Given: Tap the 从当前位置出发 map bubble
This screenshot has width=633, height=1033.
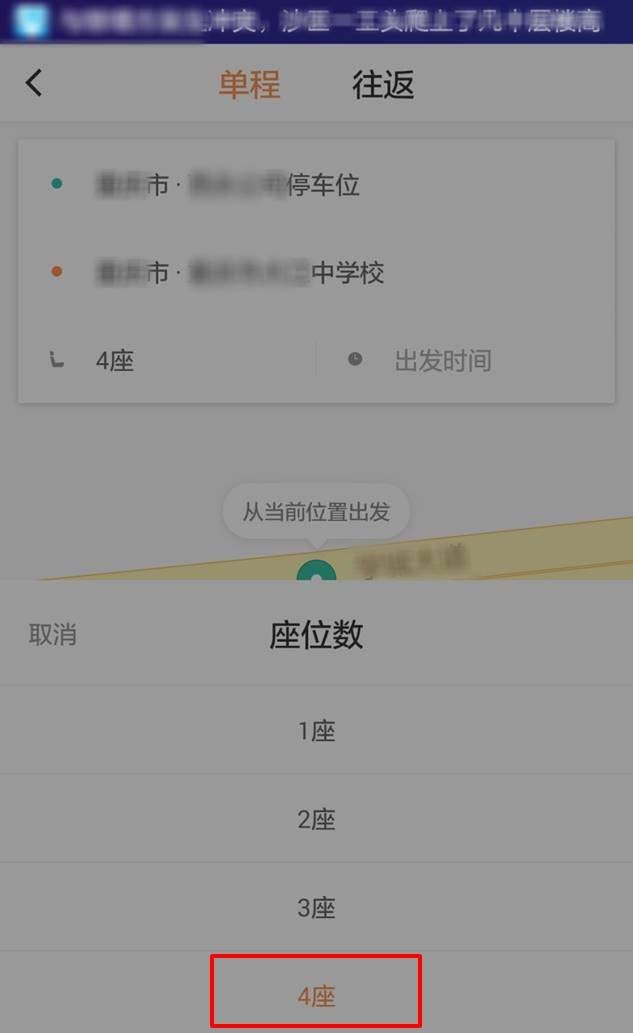Looking at the screenshot, I should [x=316, y=513].
